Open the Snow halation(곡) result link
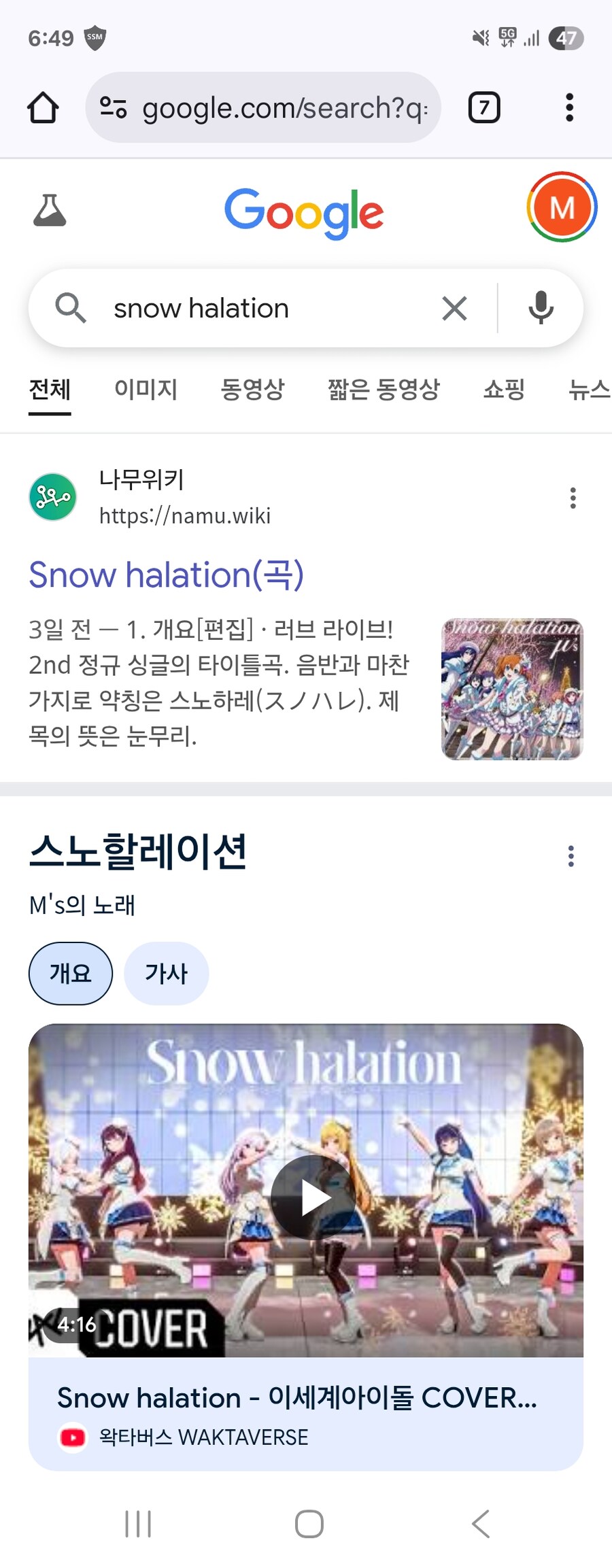 point(165,575)
